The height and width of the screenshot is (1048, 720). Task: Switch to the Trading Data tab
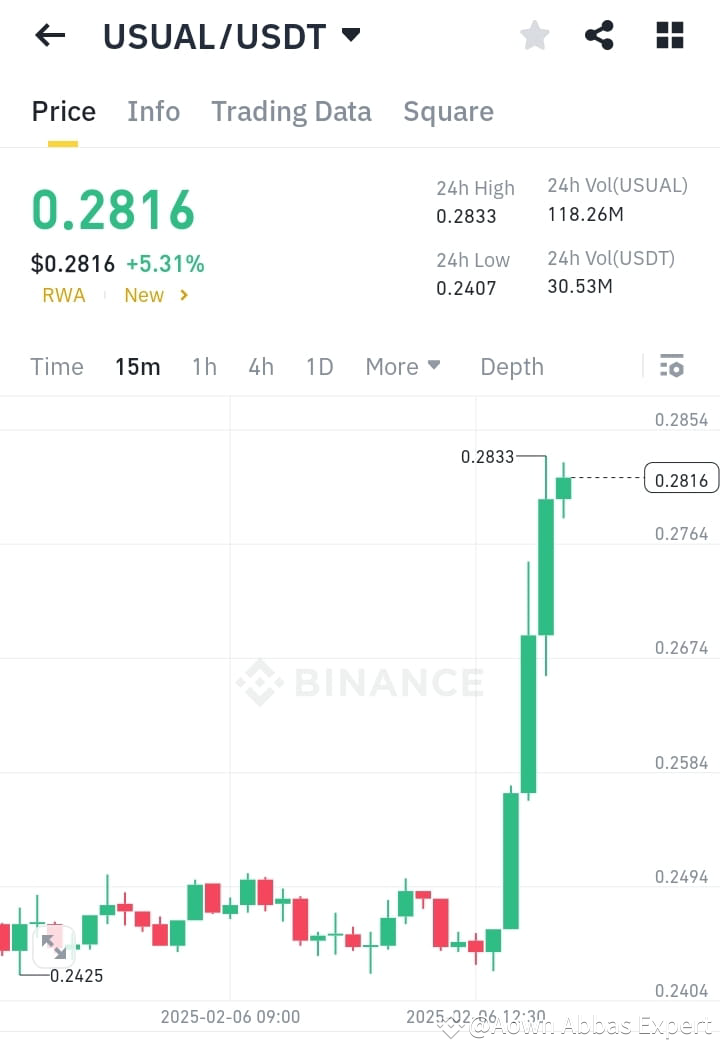tap(291, 111)
